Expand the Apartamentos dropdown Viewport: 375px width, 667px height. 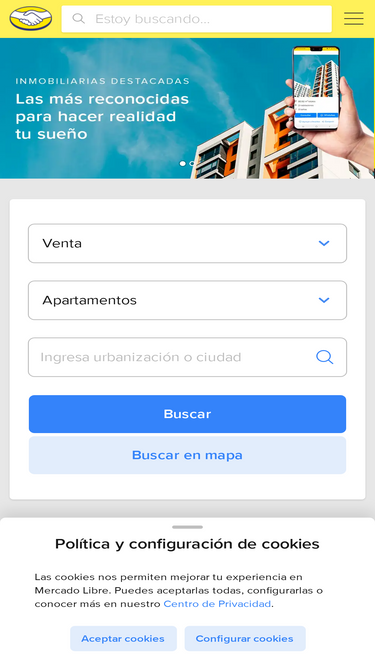[188, 300]
